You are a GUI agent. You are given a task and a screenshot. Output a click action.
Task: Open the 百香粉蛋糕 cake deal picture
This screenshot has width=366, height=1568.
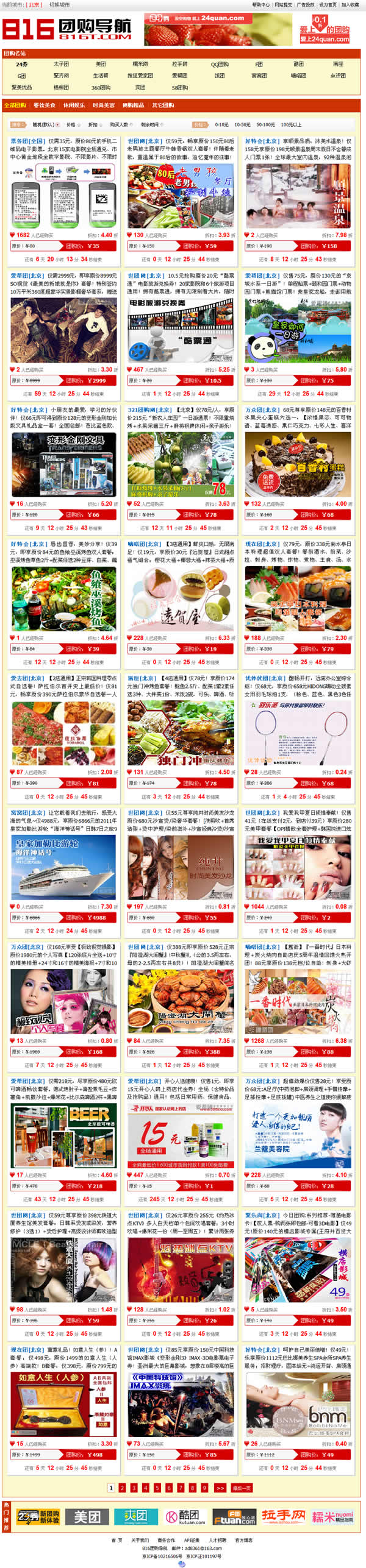[x=298, y=464]
